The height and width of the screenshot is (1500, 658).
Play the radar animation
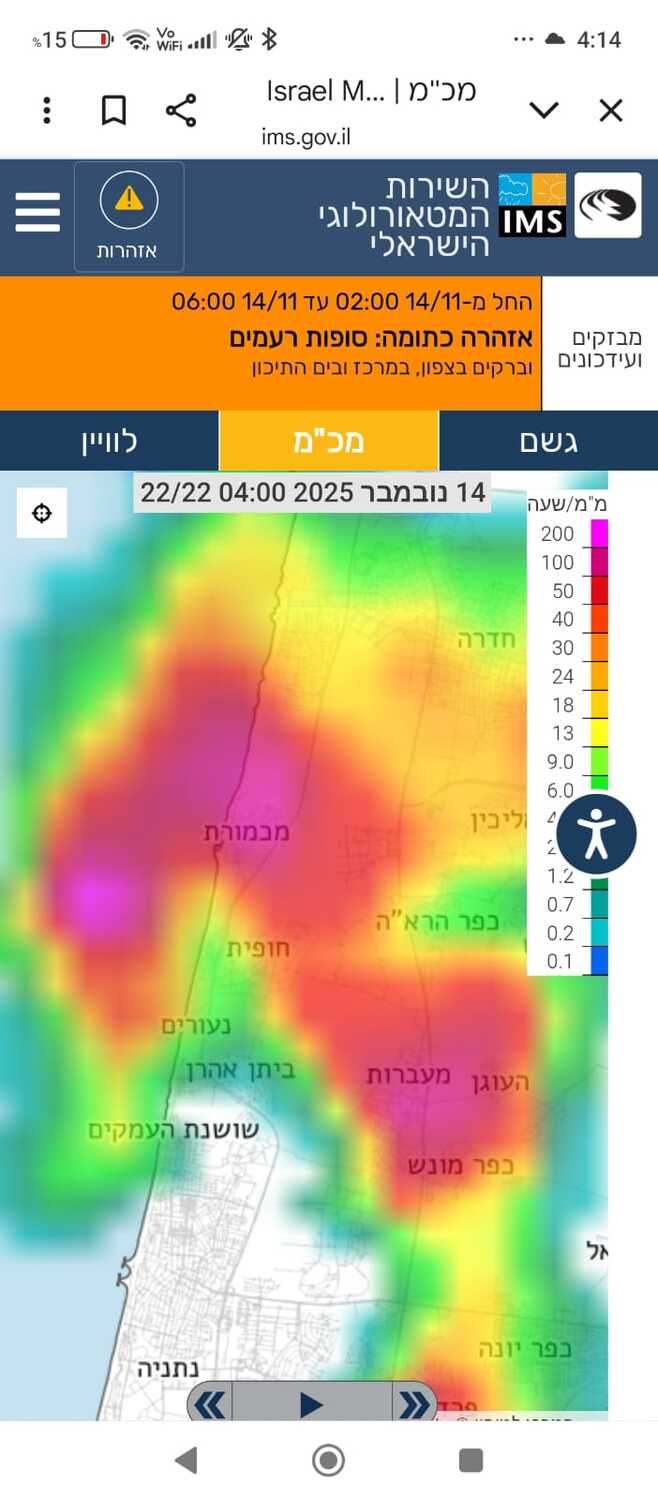coord(311,1405)
